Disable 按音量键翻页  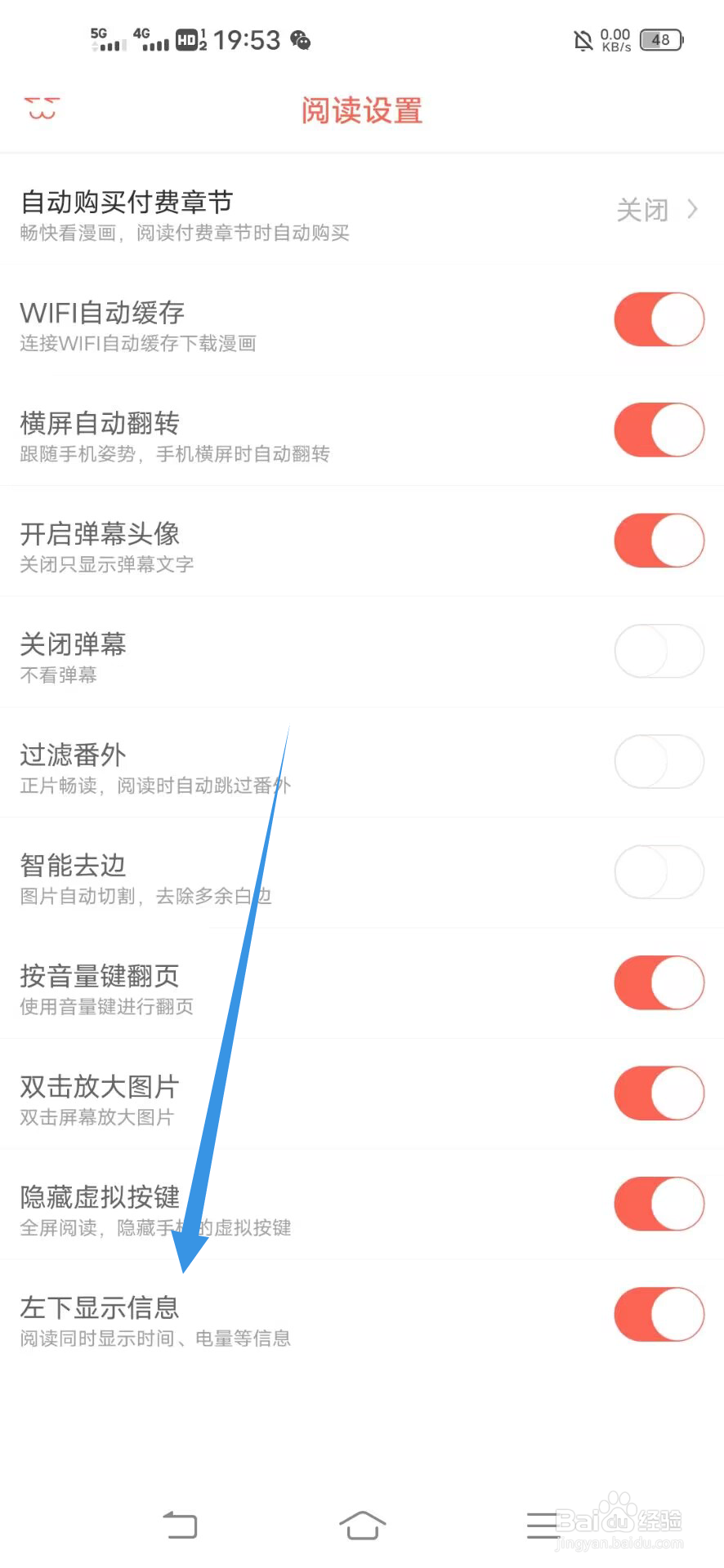tap(659, 982)
